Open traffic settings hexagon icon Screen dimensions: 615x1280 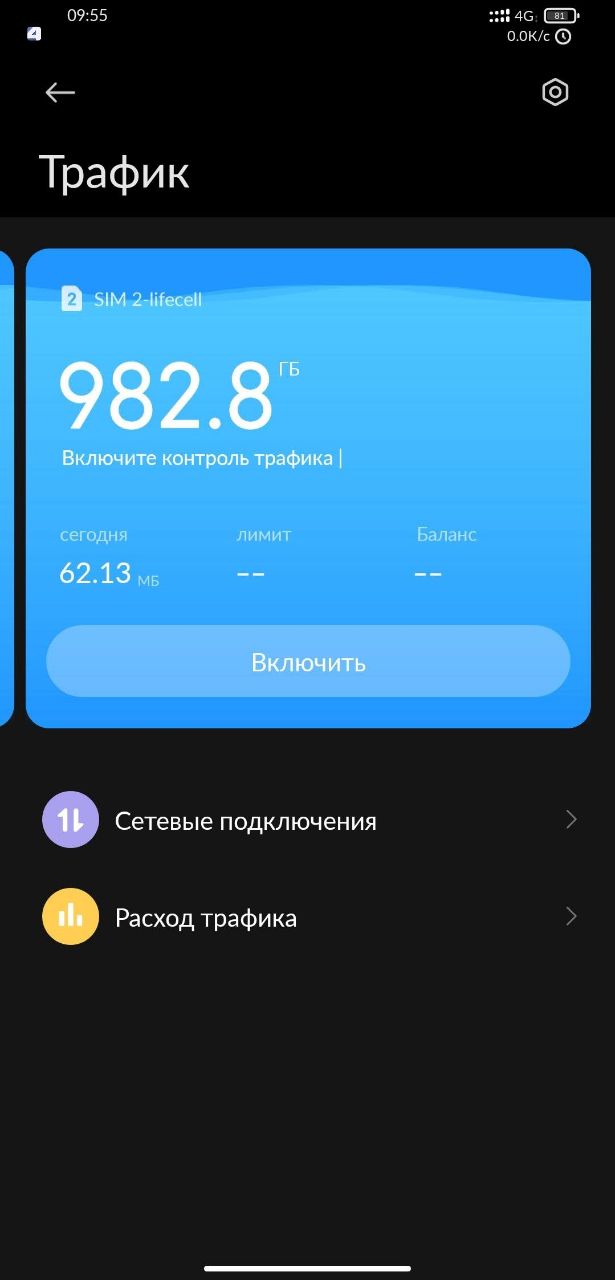(555, 92)
